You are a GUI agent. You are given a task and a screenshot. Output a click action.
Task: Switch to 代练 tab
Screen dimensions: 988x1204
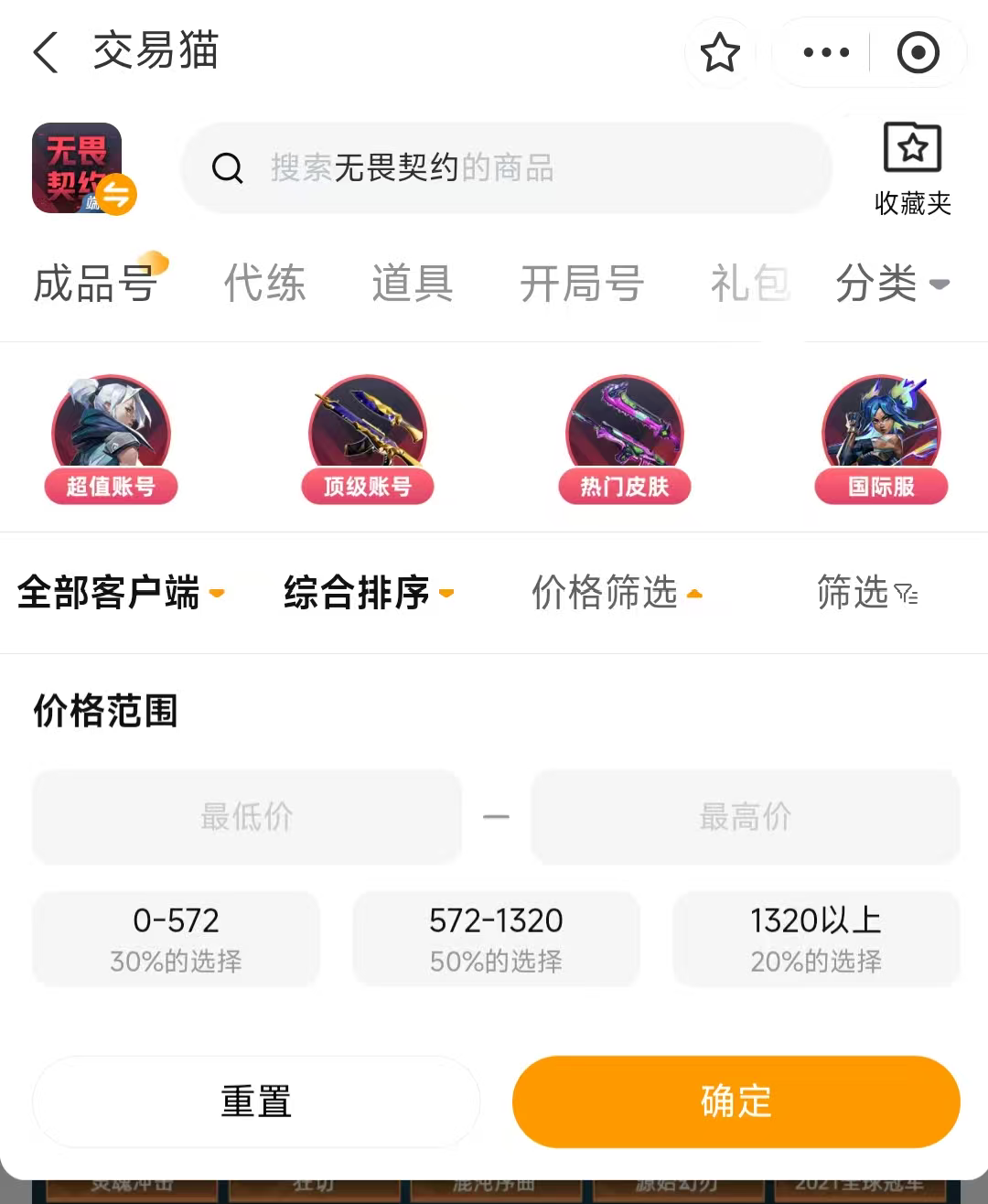click(264, 283)
